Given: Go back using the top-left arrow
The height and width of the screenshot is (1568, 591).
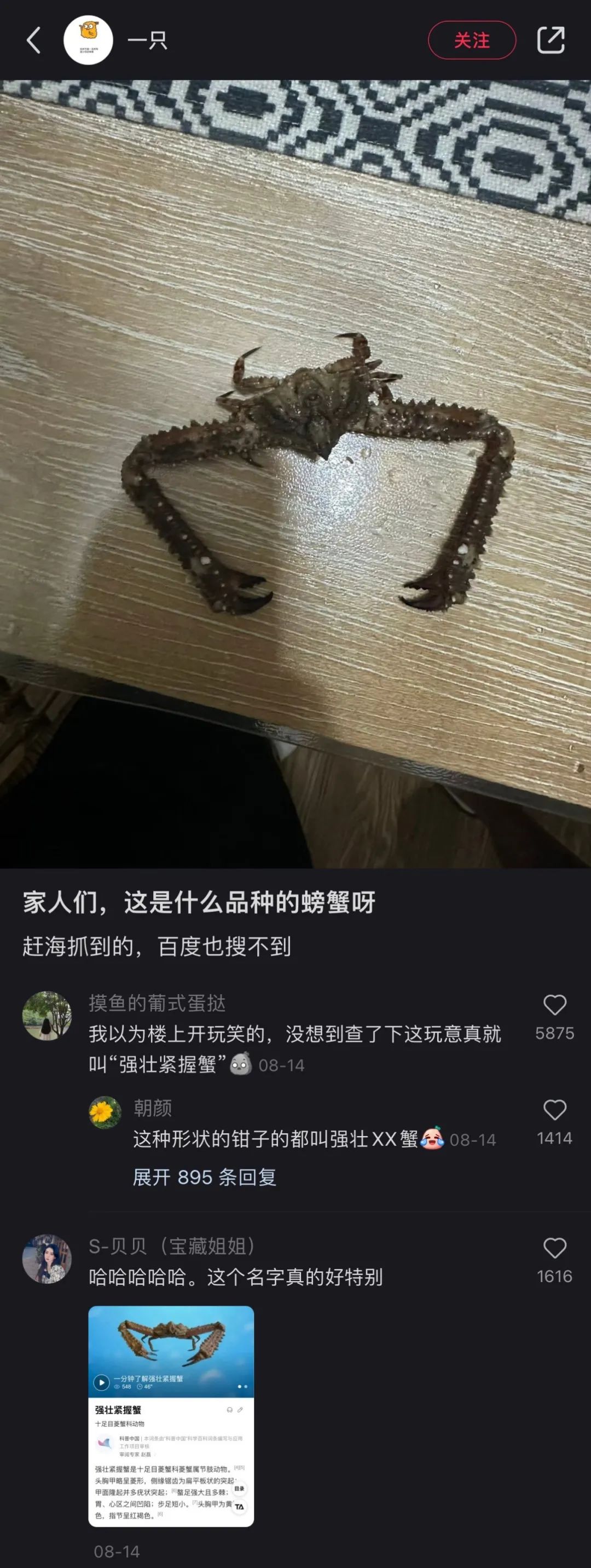Looking at the screenshot, I should coord(34,40).
